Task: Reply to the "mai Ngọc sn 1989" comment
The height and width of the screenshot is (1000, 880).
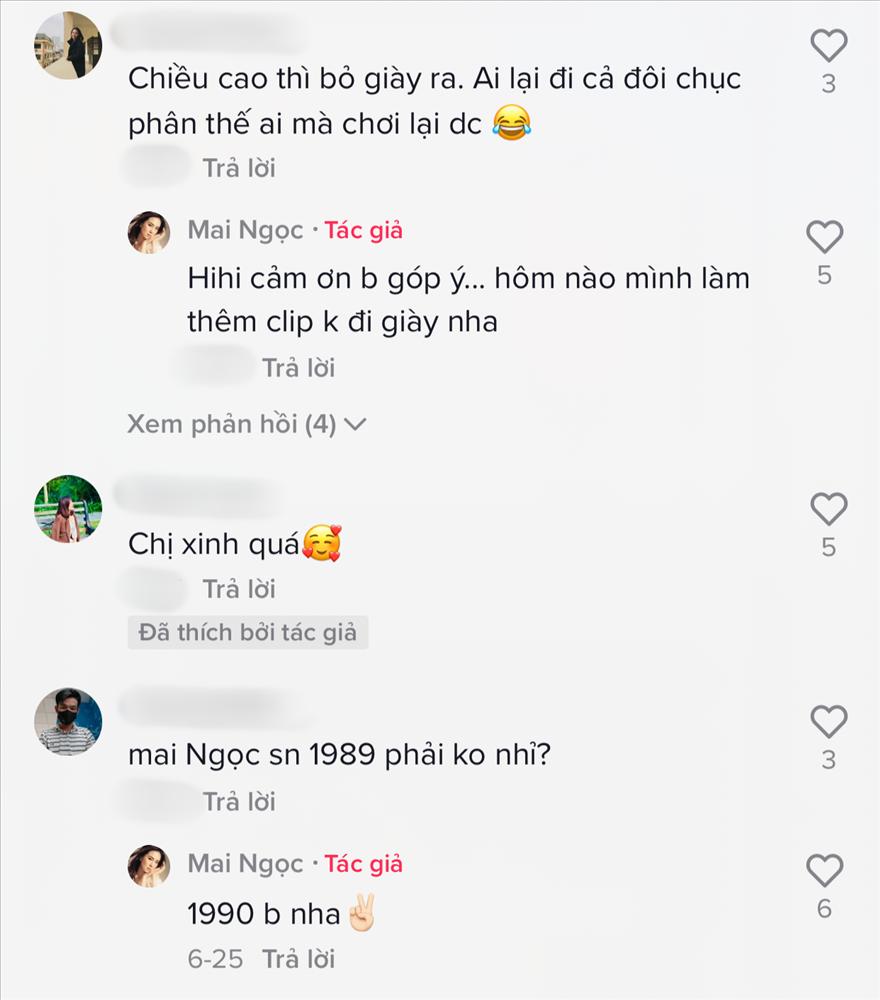Action: click(x=239, y=802)
